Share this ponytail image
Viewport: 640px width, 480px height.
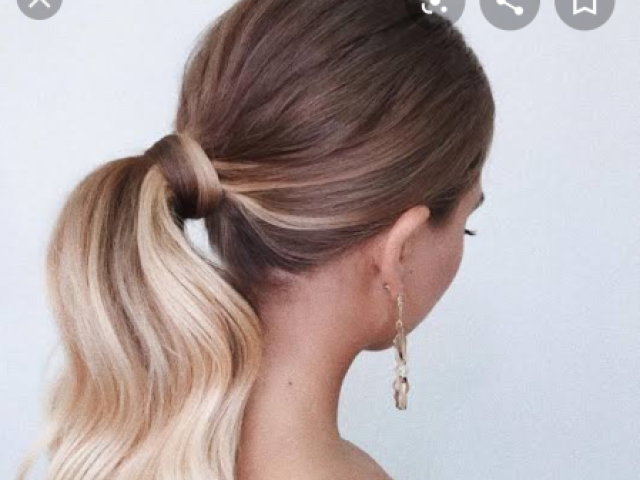509,5
